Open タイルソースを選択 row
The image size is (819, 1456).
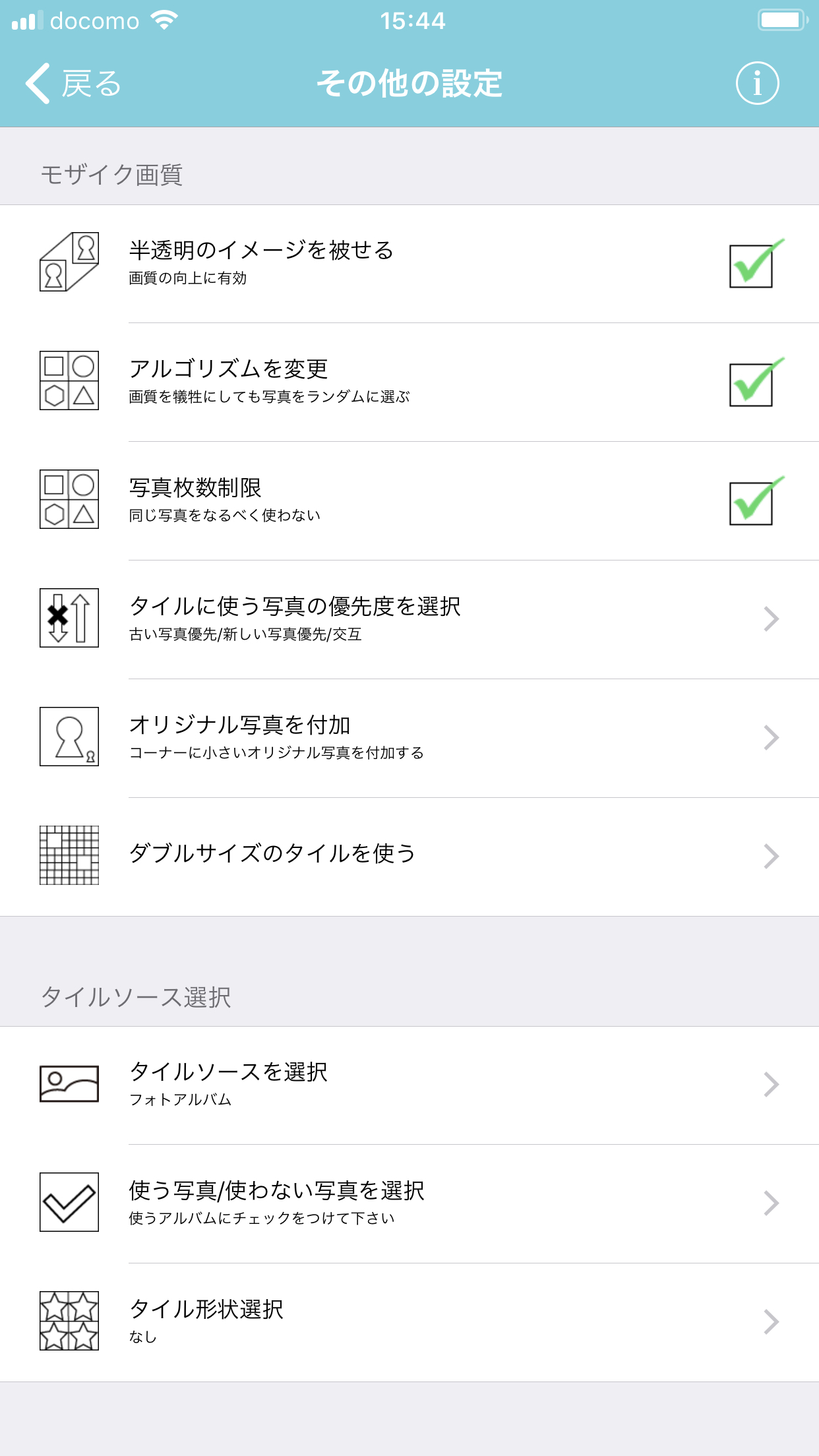click(x=409, y=1085)
